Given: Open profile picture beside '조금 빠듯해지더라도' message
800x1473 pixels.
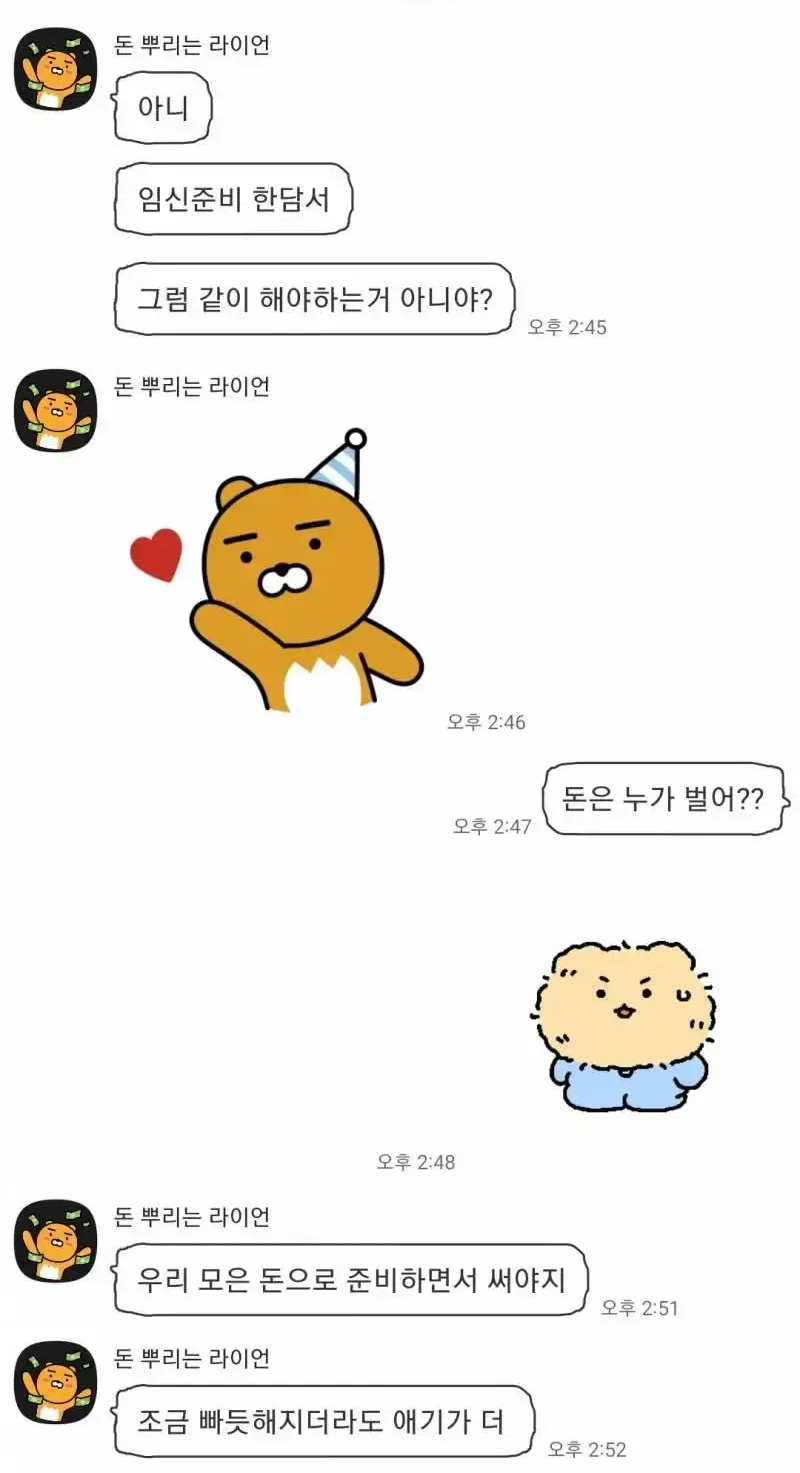Looking at the screenshot, I should click(x=55, y=1383).
